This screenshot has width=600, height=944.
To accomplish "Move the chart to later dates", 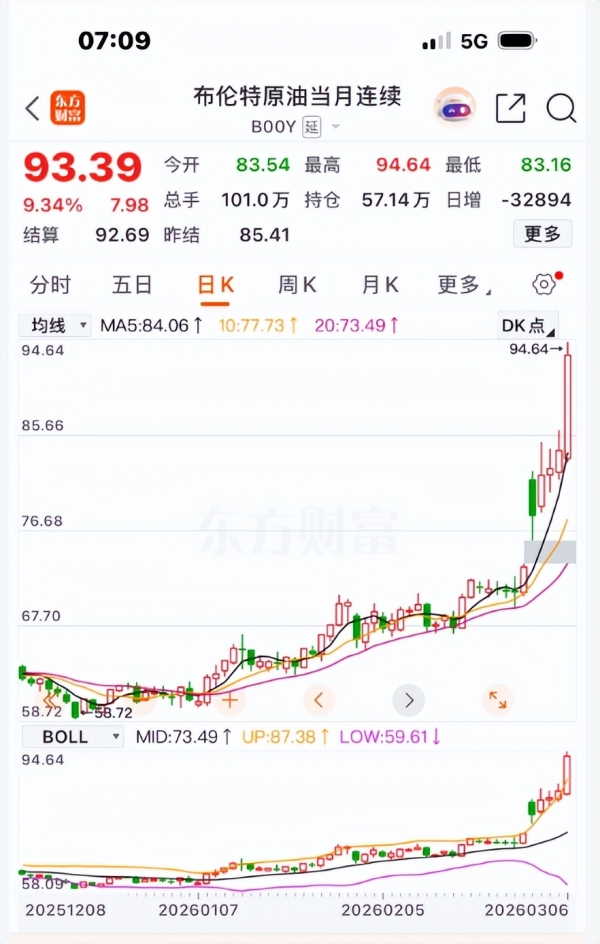I will 408,699.
